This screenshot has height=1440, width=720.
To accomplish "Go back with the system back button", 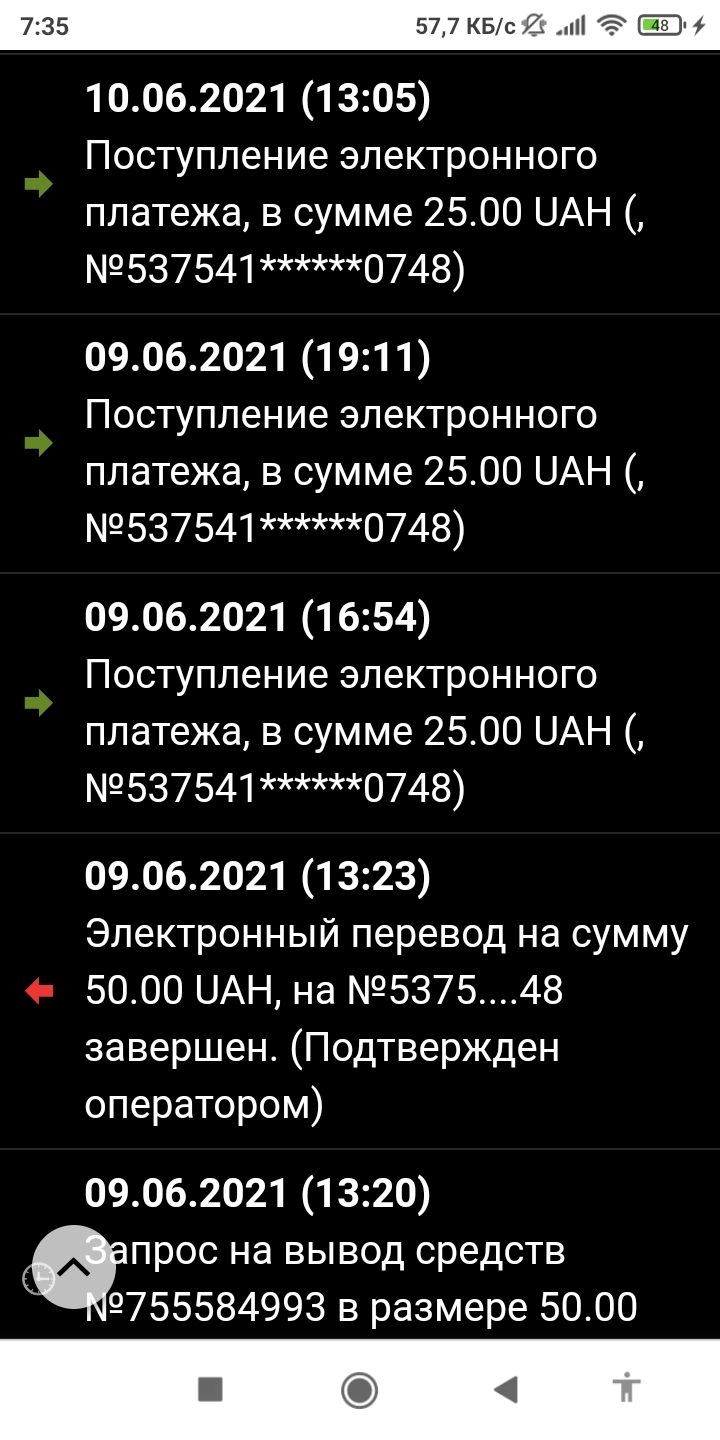I will point(506,1389).
